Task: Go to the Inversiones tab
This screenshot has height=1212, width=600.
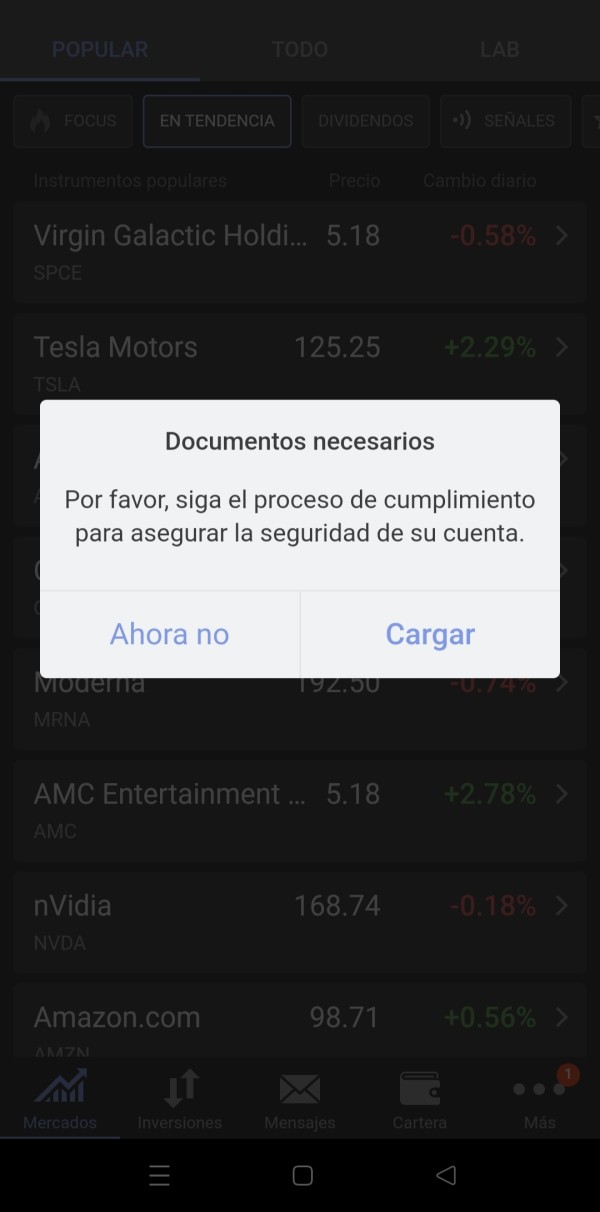Action: pos(180,1100)
